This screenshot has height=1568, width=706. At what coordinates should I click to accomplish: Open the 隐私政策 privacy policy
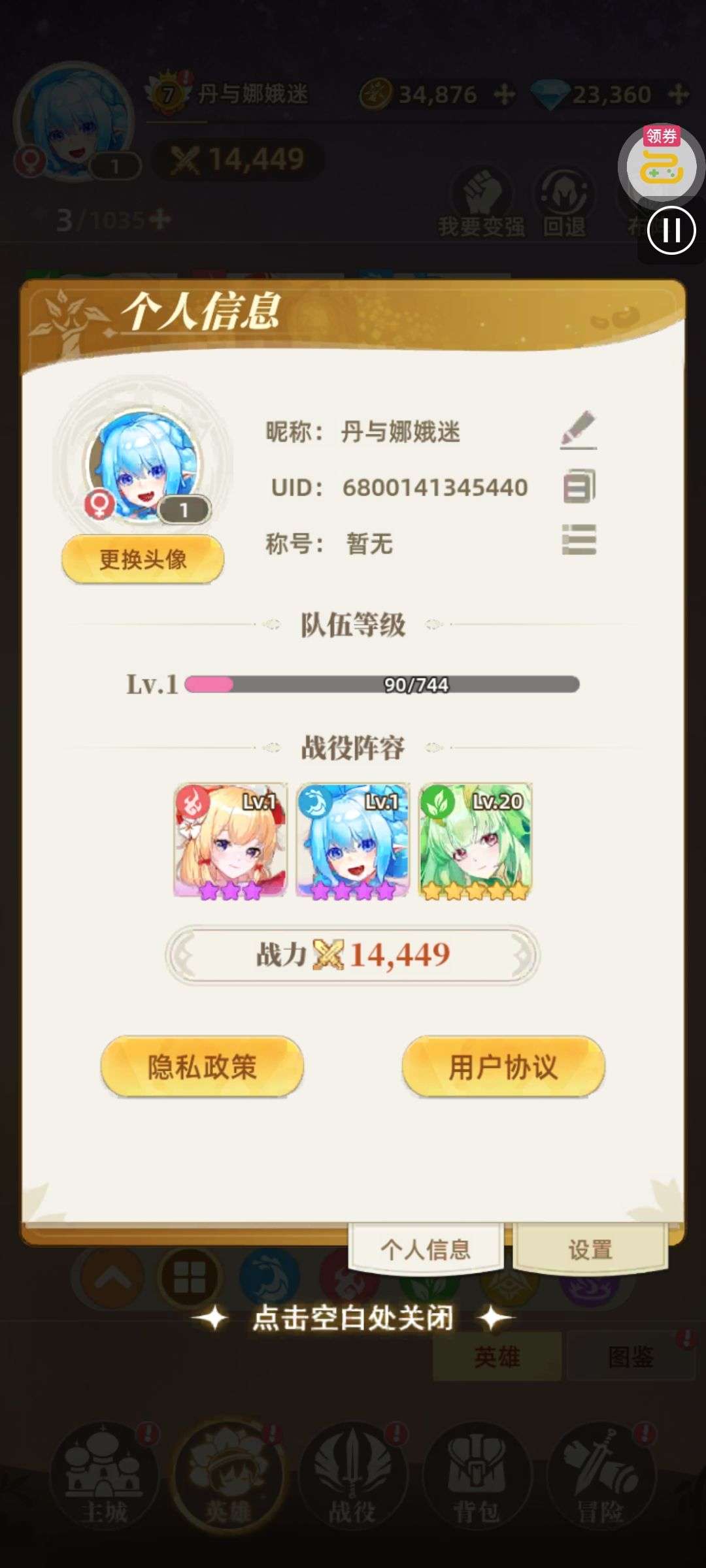coord(202,1066)
